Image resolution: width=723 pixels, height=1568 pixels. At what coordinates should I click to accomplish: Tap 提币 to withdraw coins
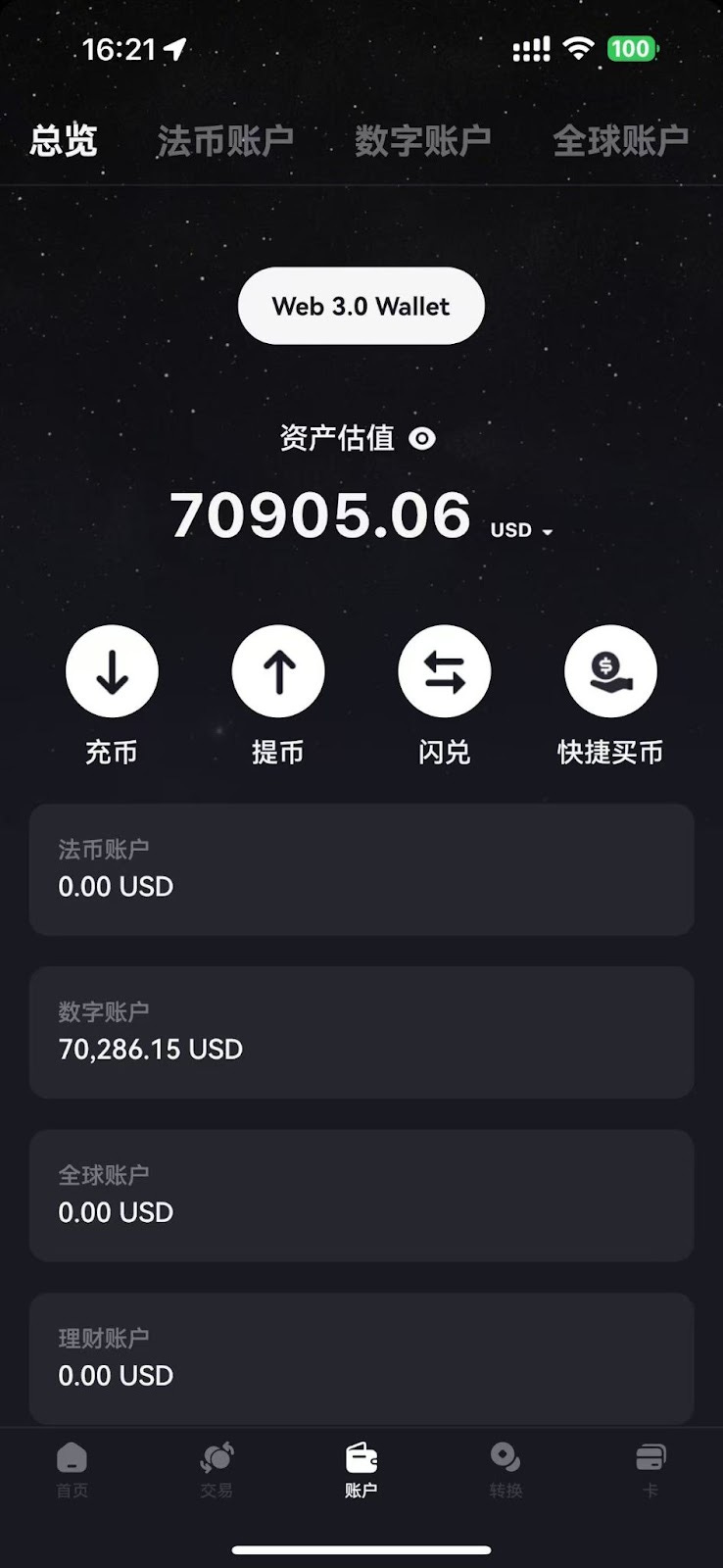(x=278, y=672)
